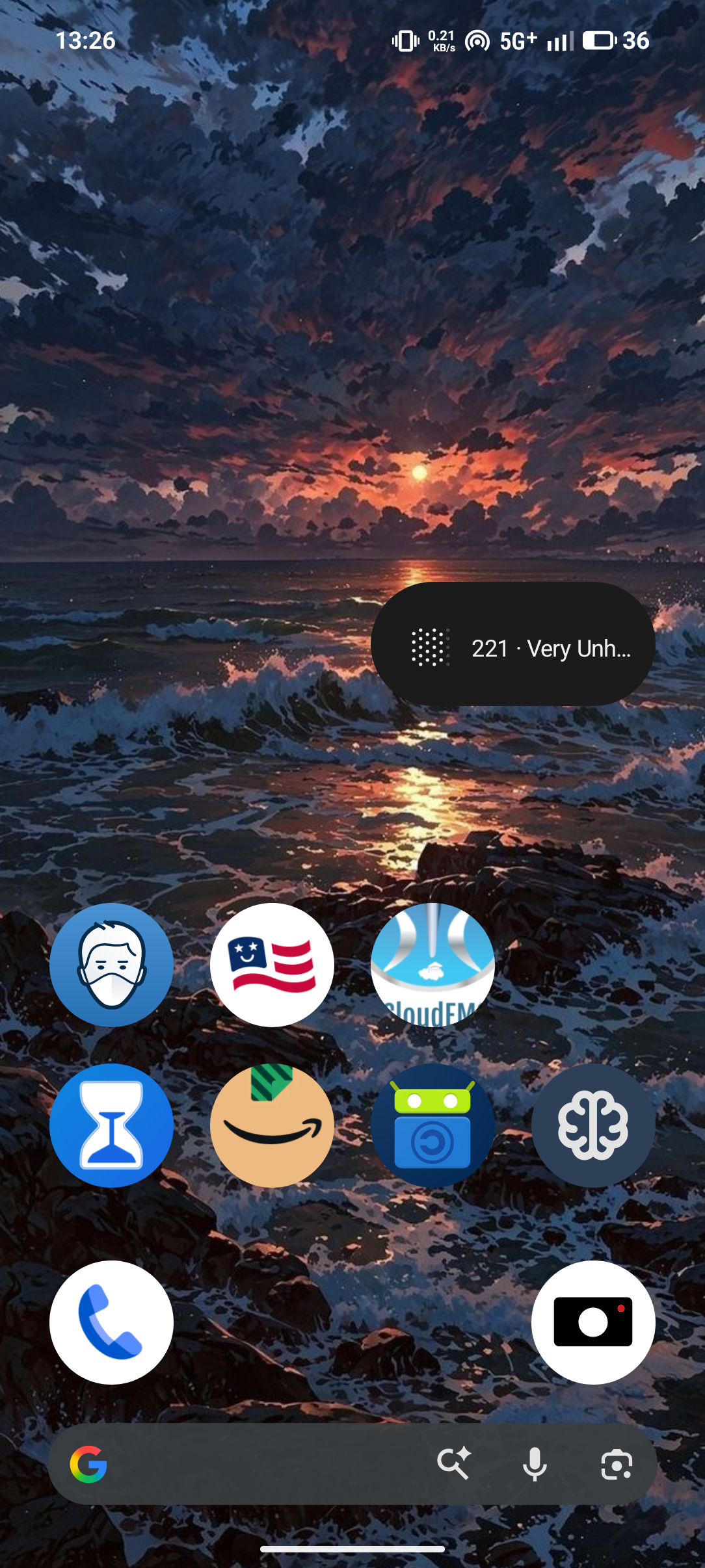705x1568 pixels.
Task: Launch the Camera app
Action: point(592,1322)
